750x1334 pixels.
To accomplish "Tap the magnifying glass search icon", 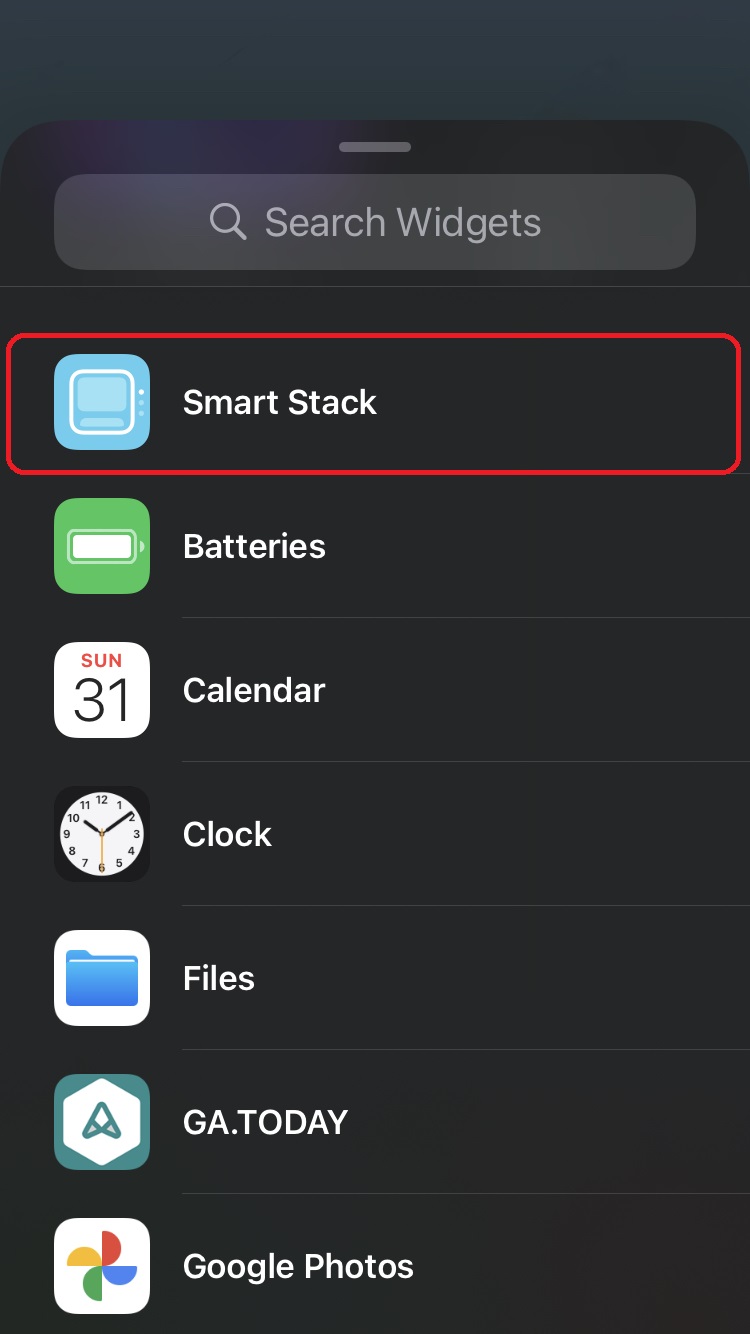I will point(228,221).
